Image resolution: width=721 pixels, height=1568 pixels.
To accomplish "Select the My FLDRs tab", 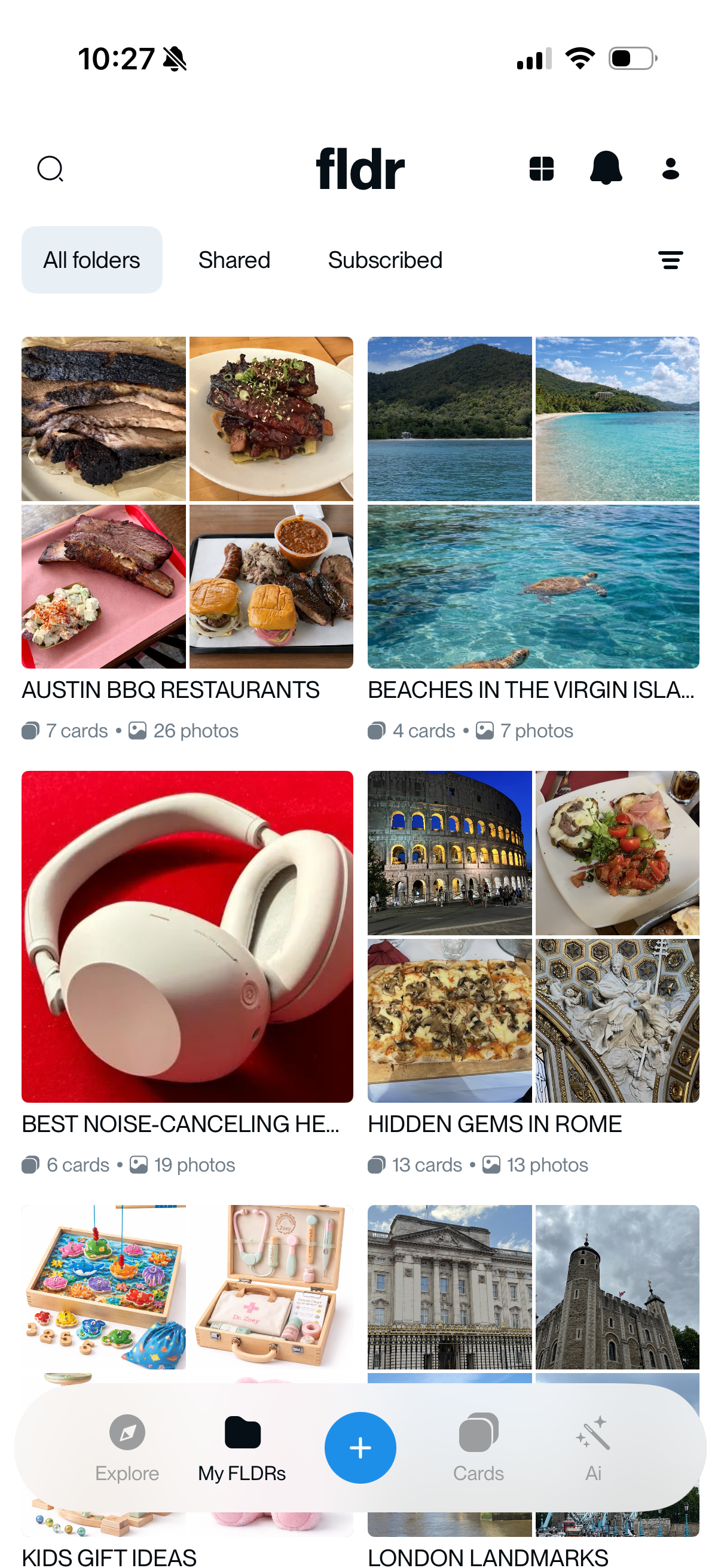I will click(242, 1447).
